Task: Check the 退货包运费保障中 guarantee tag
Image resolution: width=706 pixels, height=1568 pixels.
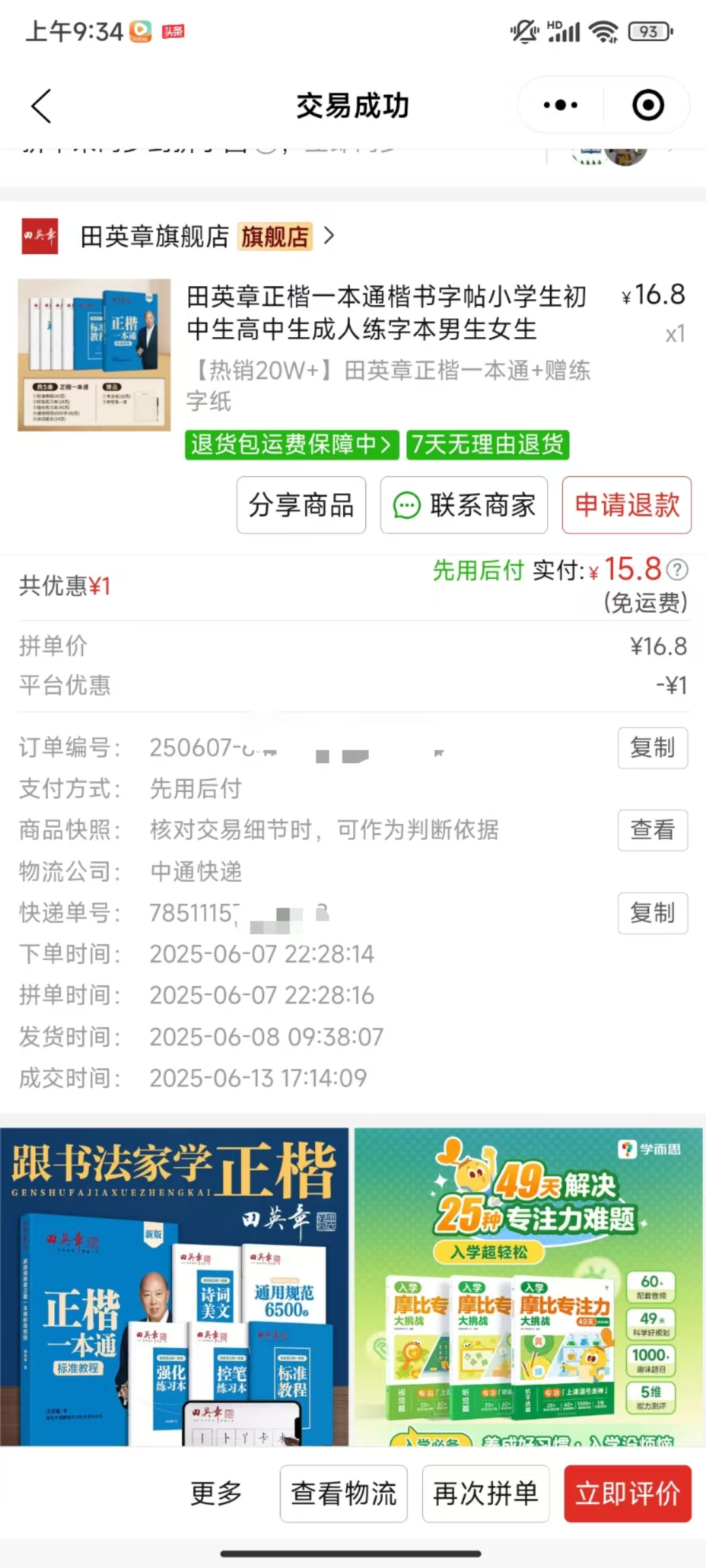Action: point(292,445)
